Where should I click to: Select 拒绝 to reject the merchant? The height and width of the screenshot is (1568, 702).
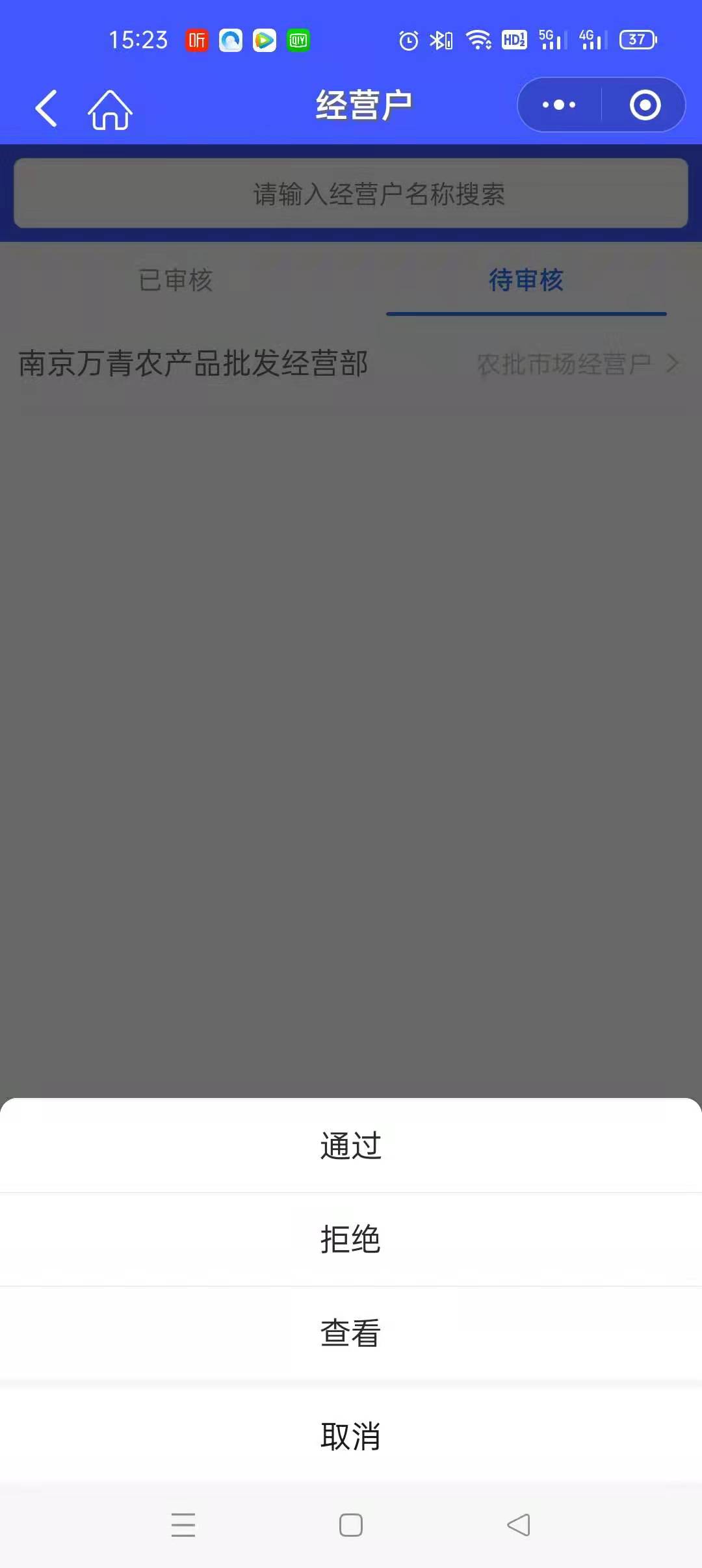[x=351, y=1239]
